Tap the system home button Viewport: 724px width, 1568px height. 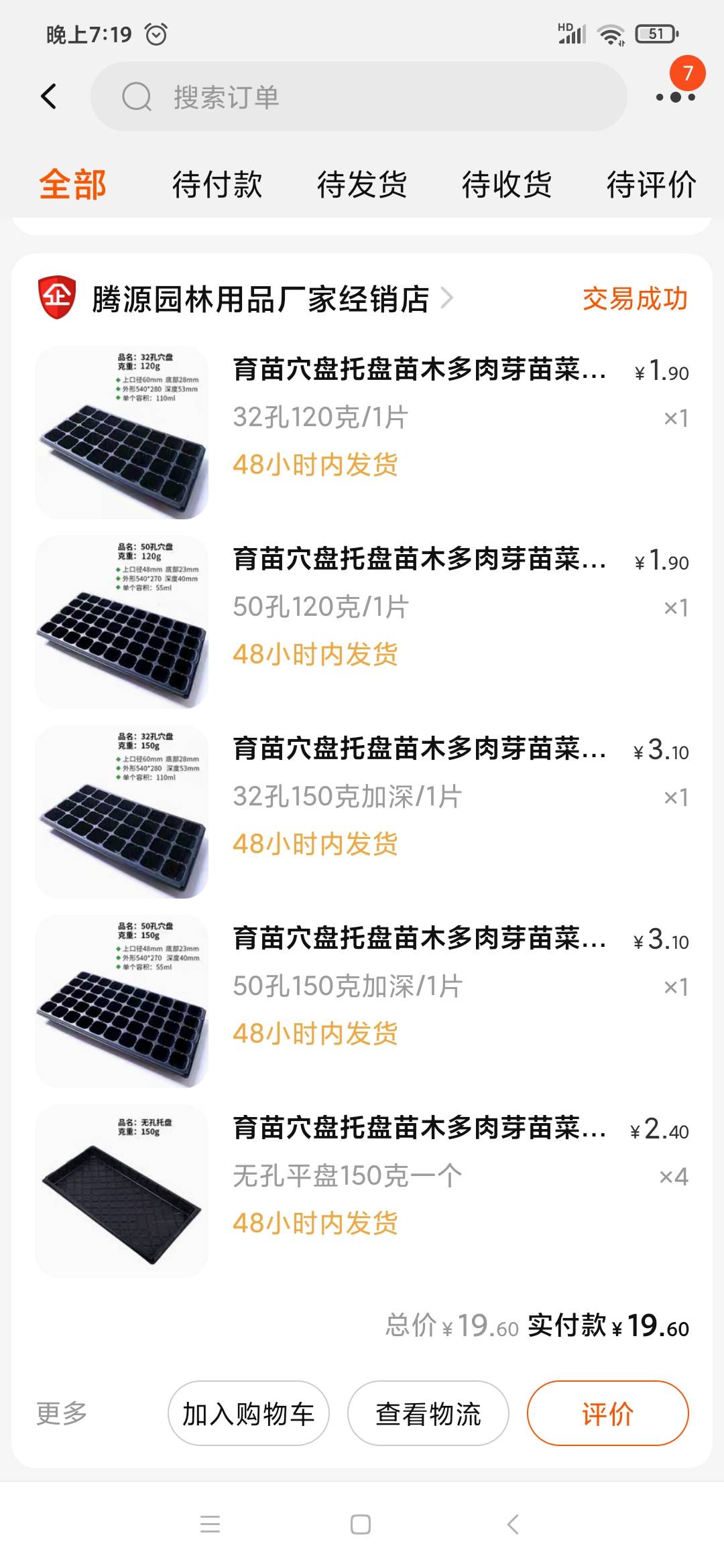click(x=361, y=1525)
